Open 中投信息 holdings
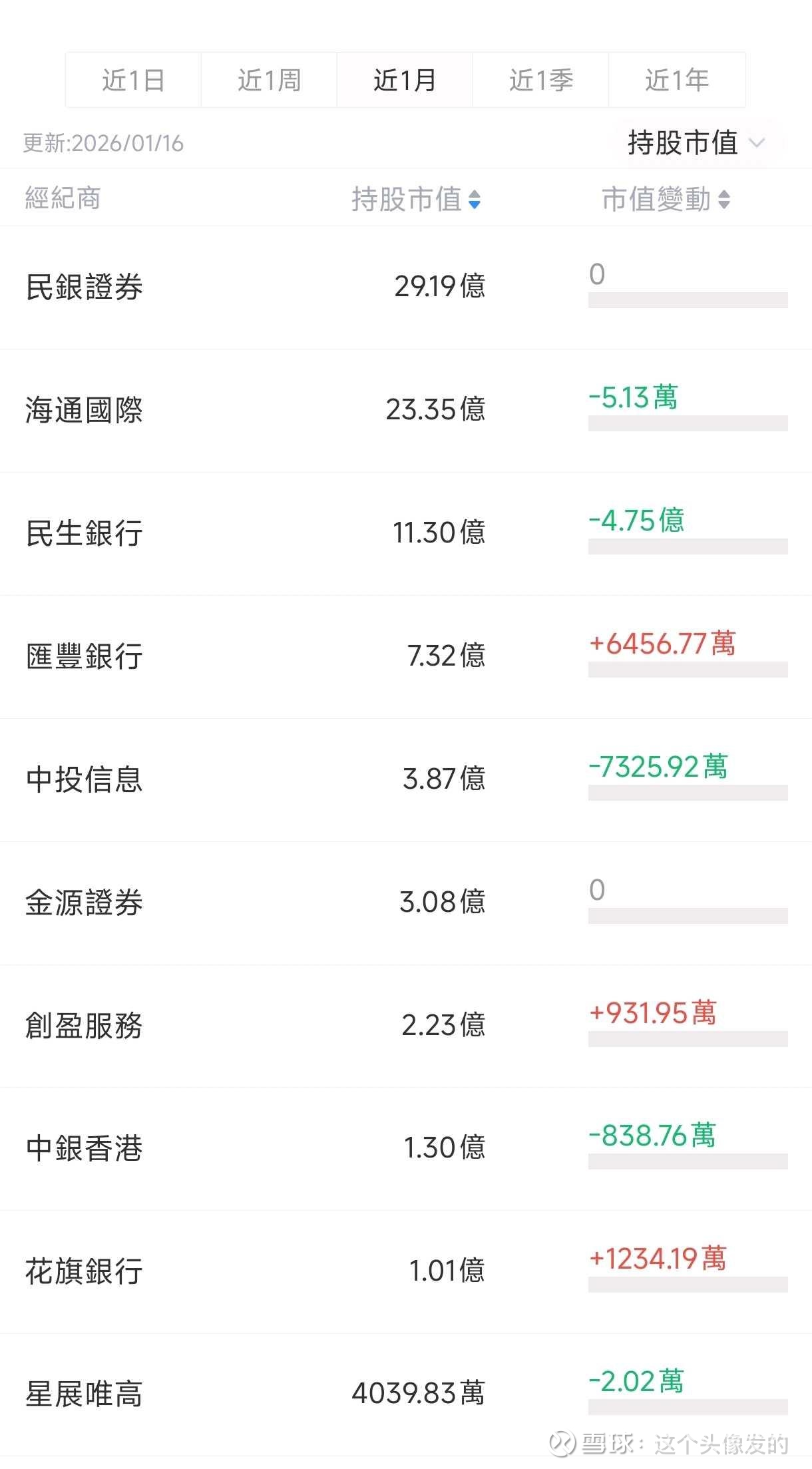Image resolution: width=812 pixels, height=1469 pixels. click(406, 780)
